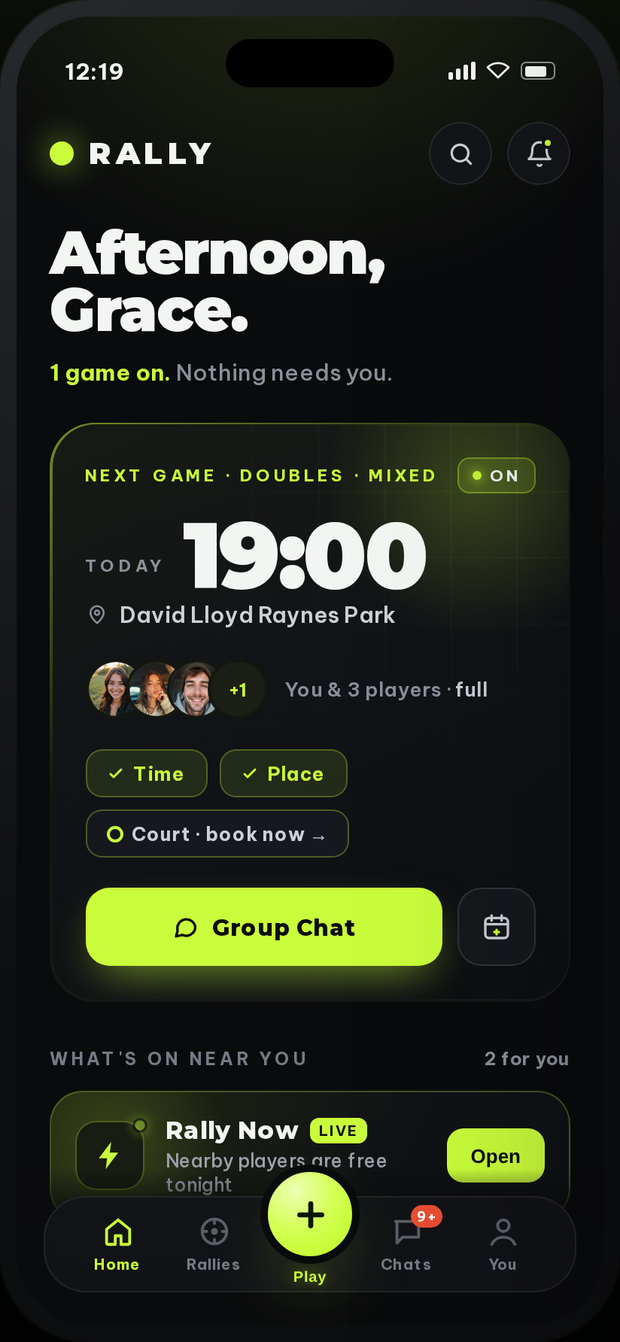Open the Group Chat
620x1342 pixels.
pyautogui.click(x=264, y=927)
